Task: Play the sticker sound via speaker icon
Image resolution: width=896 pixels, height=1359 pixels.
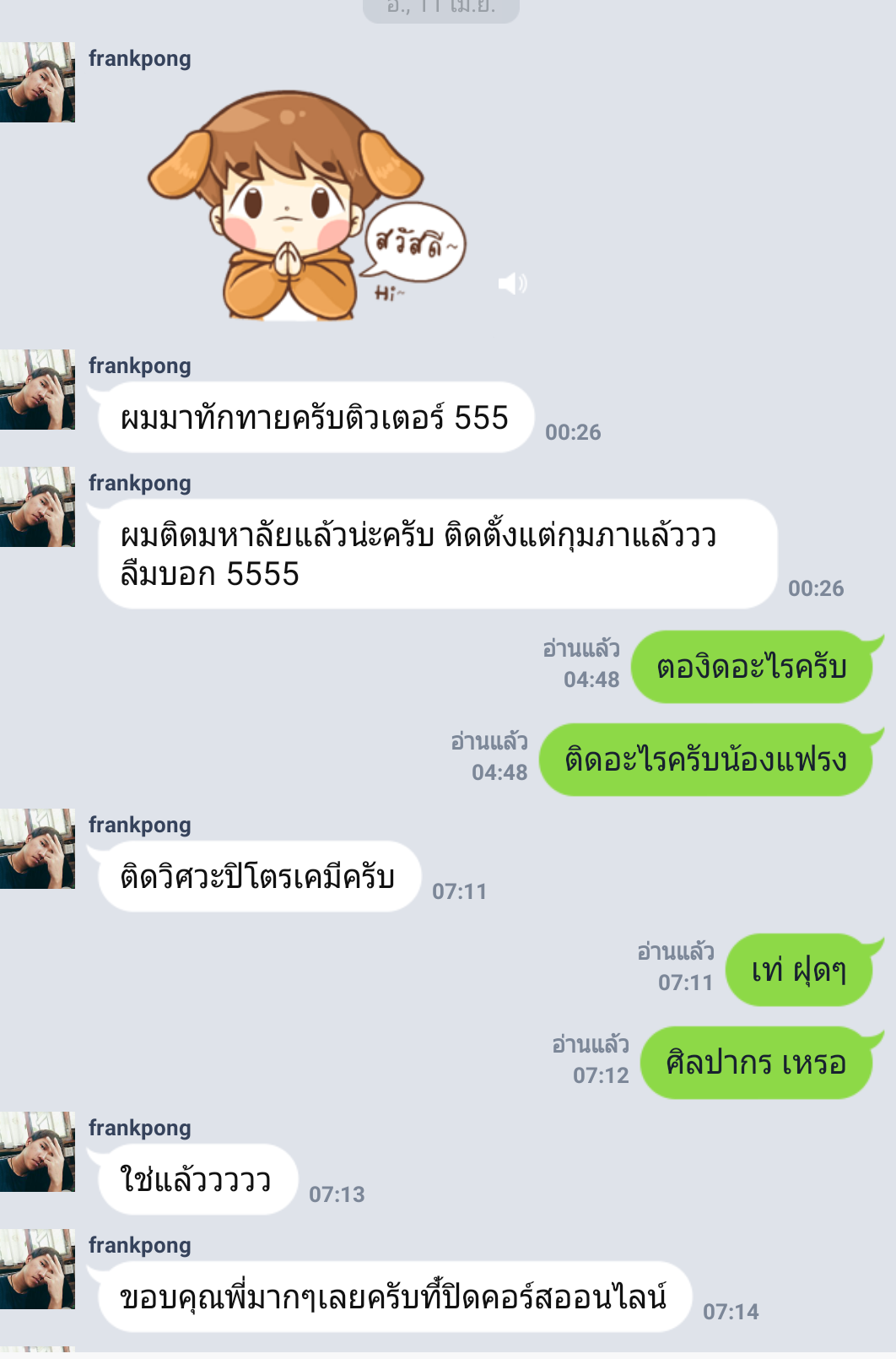Action: click(511, 284)
